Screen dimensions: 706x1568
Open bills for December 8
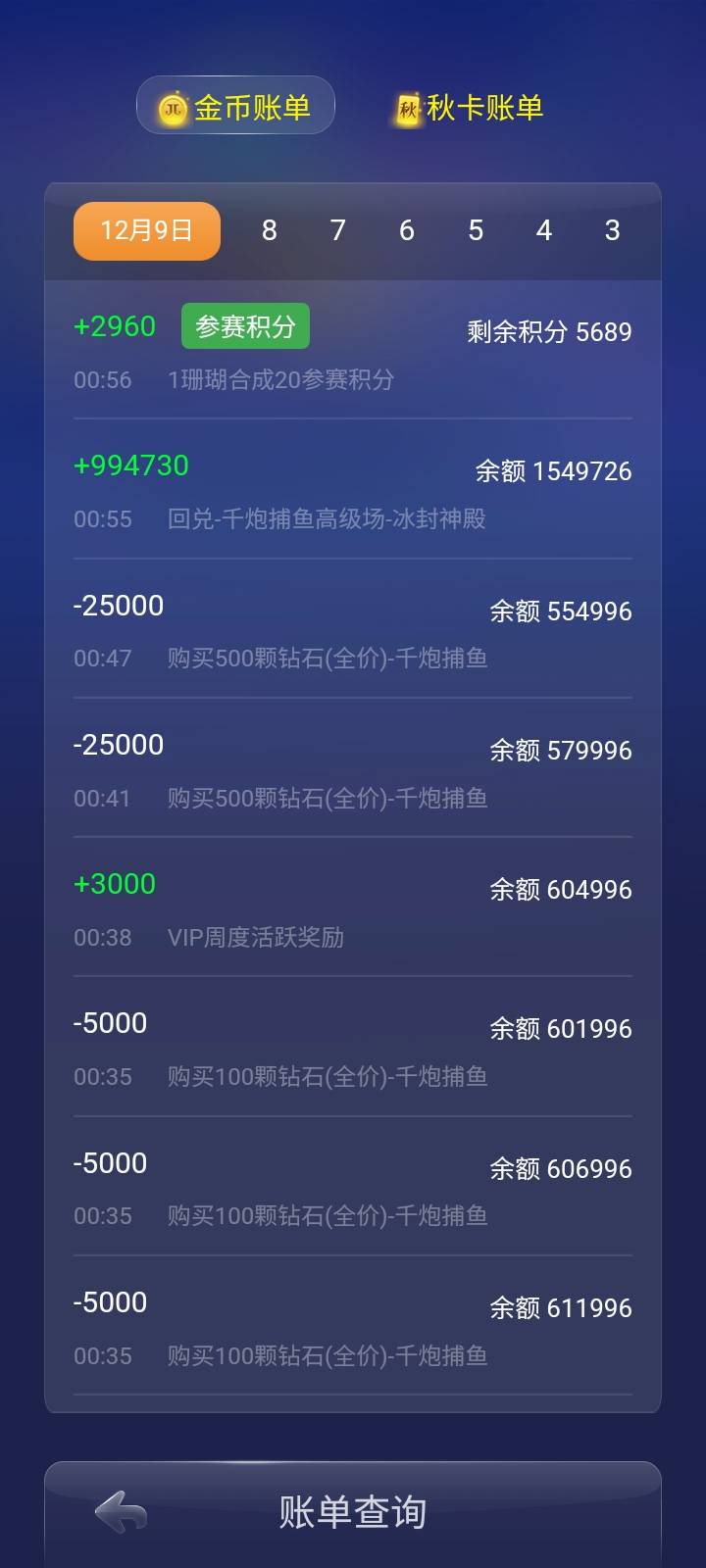[x=268, y=230]
